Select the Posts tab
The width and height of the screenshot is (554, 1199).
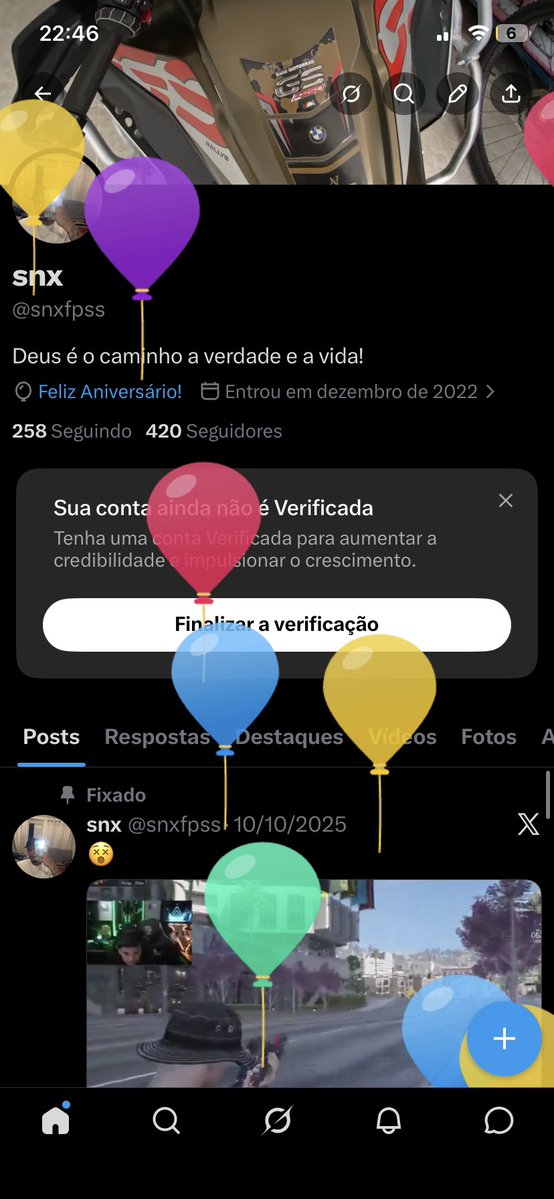pos(51,737)
